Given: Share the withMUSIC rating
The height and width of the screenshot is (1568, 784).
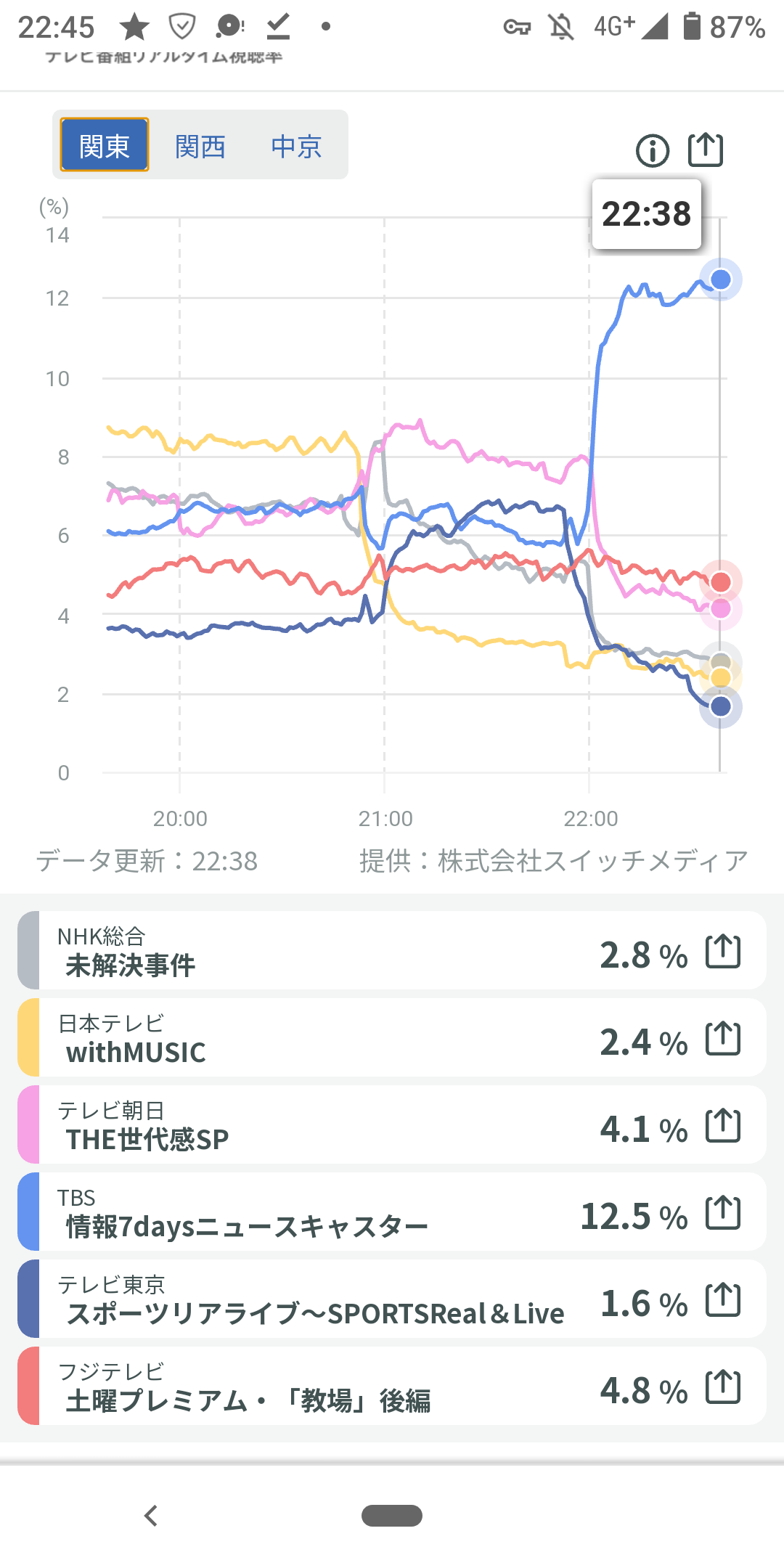Looking at the screenshot, I should click(x=723, y=1039).
